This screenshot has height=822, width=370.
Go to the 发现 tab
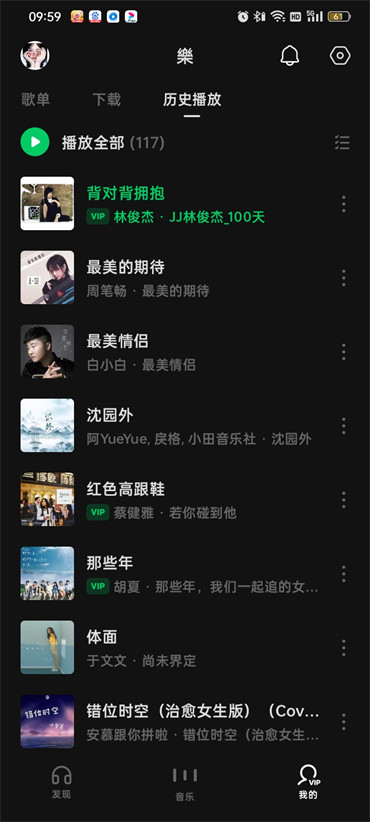tap(61, 782)
